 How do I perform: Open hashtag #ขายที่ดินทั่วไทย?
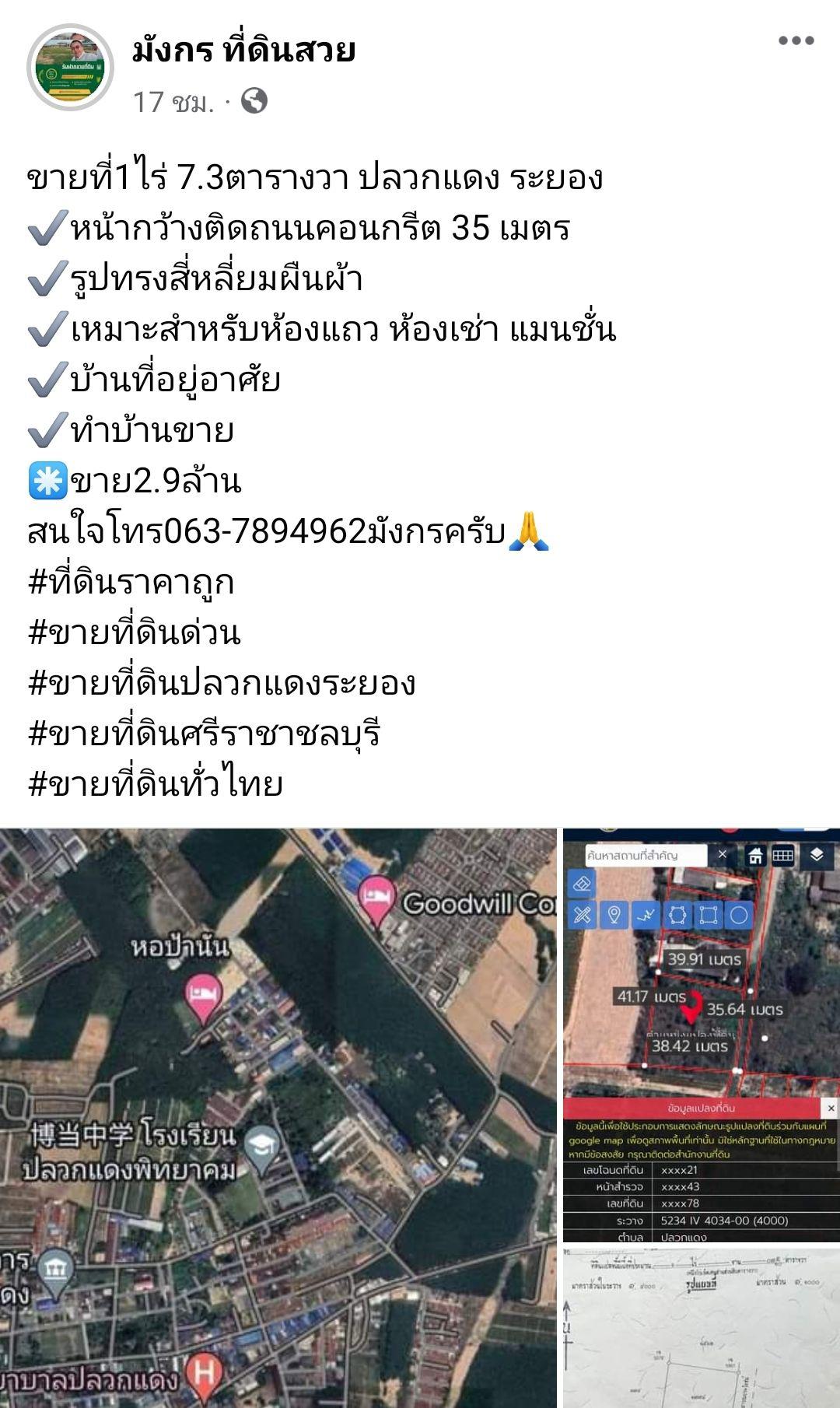[155, 784]
